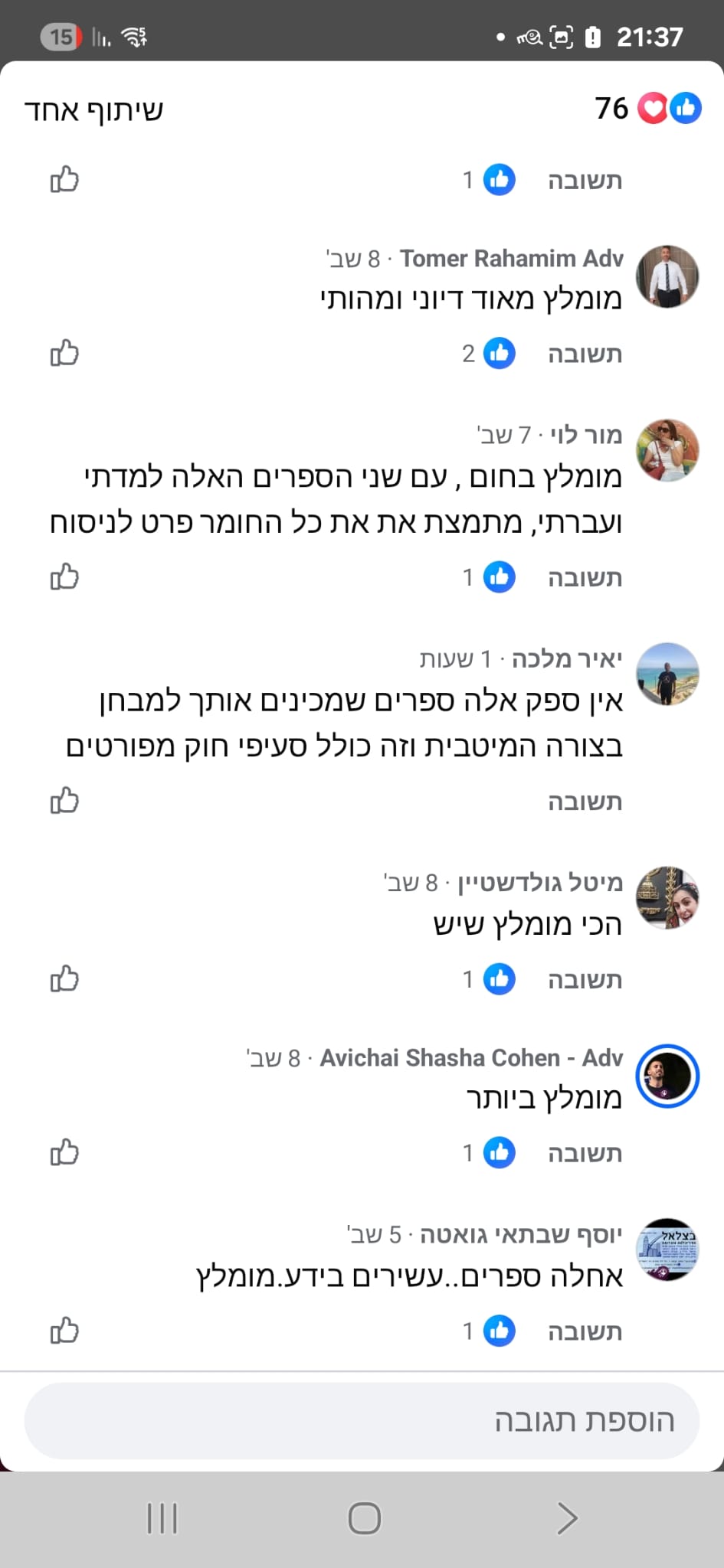Open the recent apps view

(x=162, y=1518)
